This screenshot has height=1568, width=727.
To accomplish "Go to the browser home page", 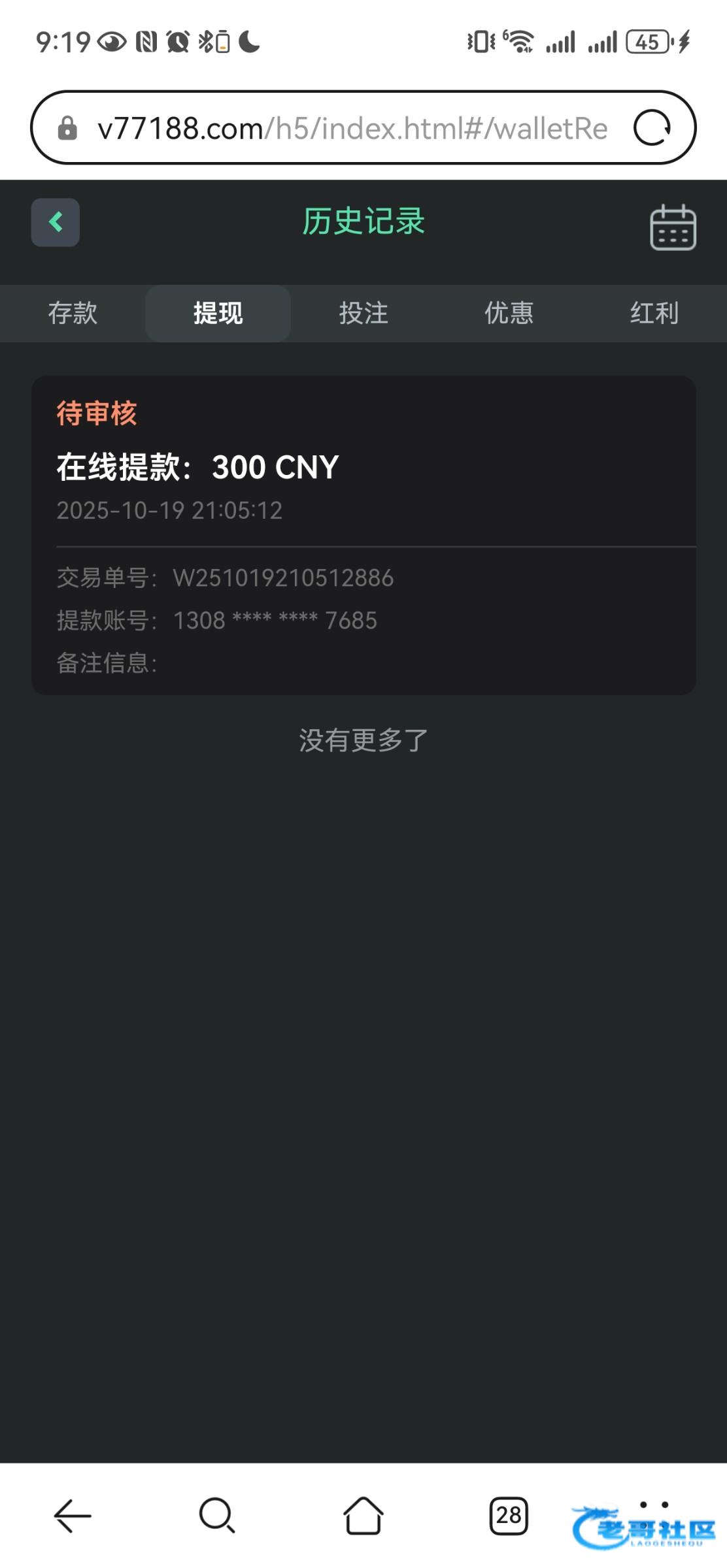I will 363,1515.
